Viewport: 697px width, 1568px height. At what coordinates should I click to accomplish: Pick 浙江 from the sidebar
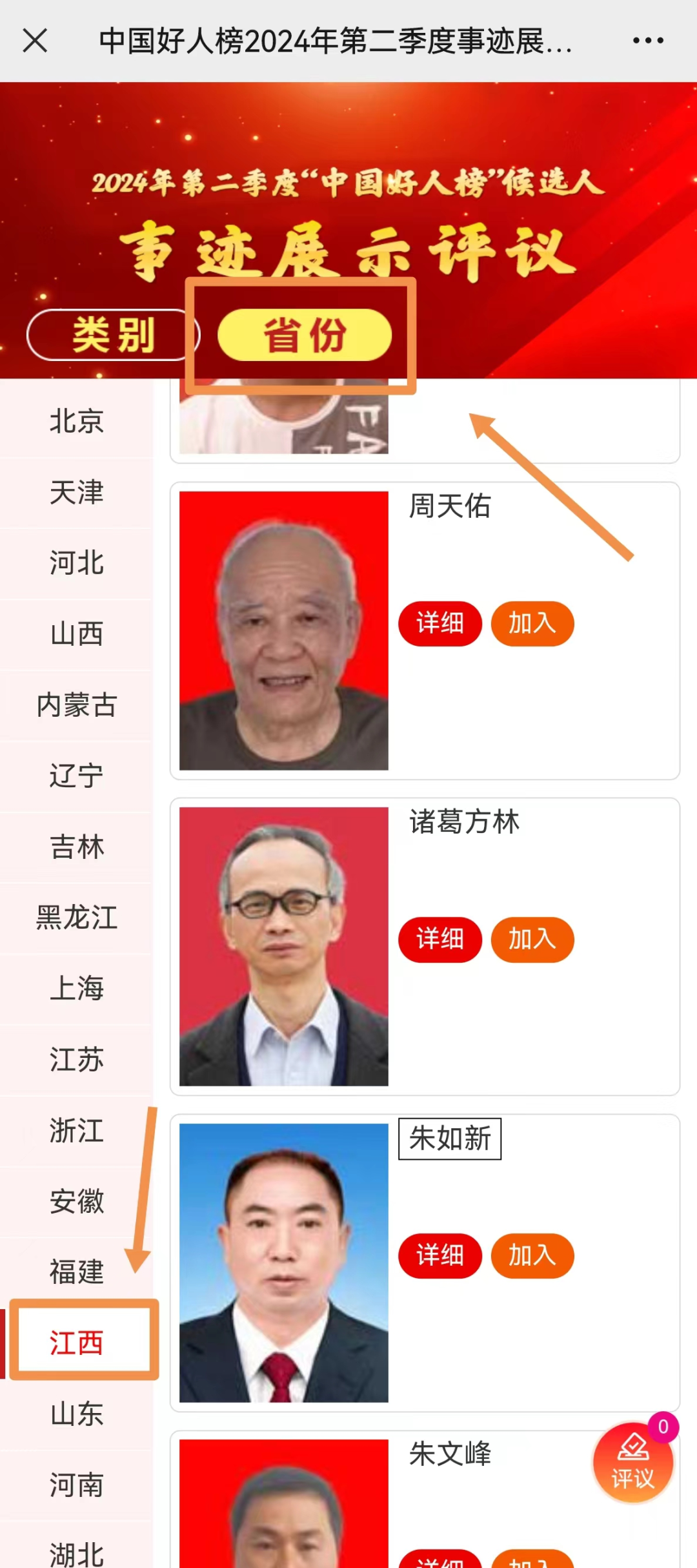tap(76, 1130)
